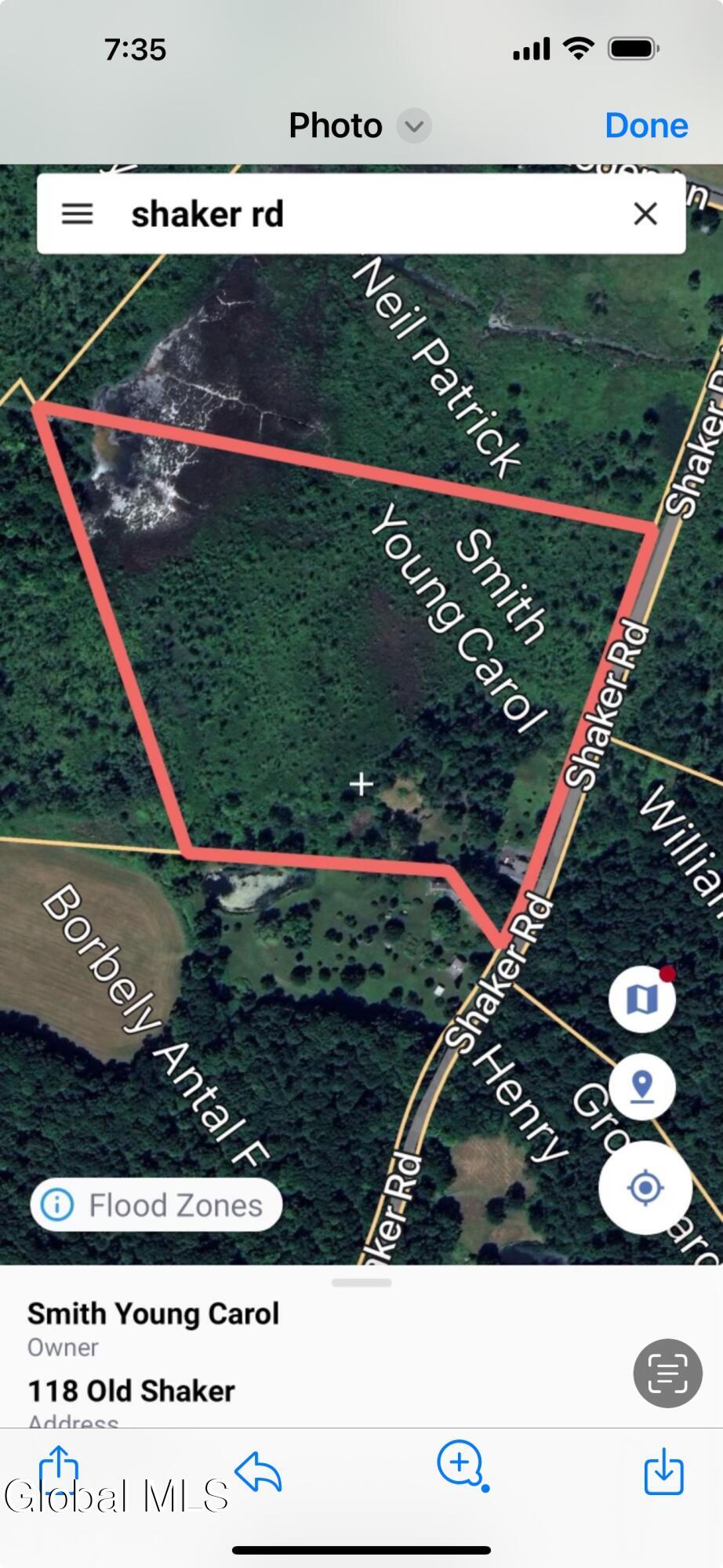723x1568 pixels.
Task: Save the photo with the download icon
Action: click(x=663, y=1471)
